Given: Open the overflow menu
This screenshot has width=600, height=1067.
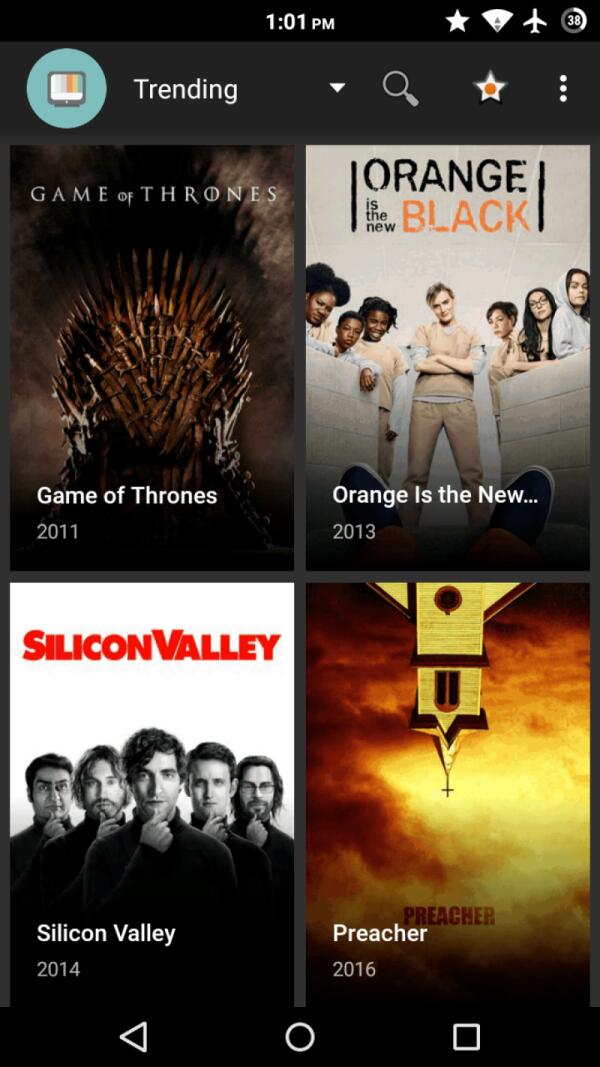Looking at the screenshot, I should tap(563, 88).
